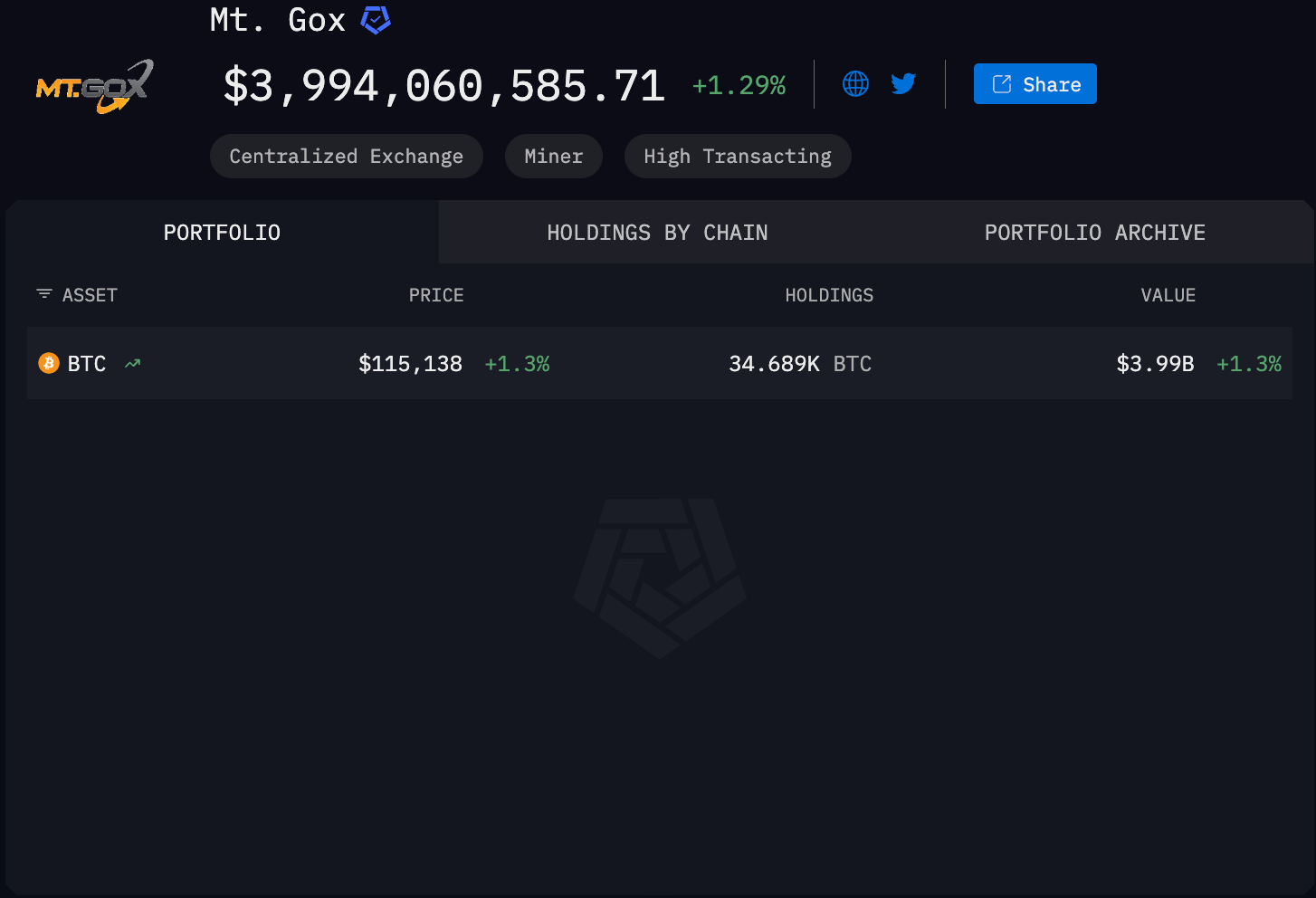Screen dimensions: 1316x898
Task: Switch to Holdings By Chain tab
Action: [x=657, y=233]
